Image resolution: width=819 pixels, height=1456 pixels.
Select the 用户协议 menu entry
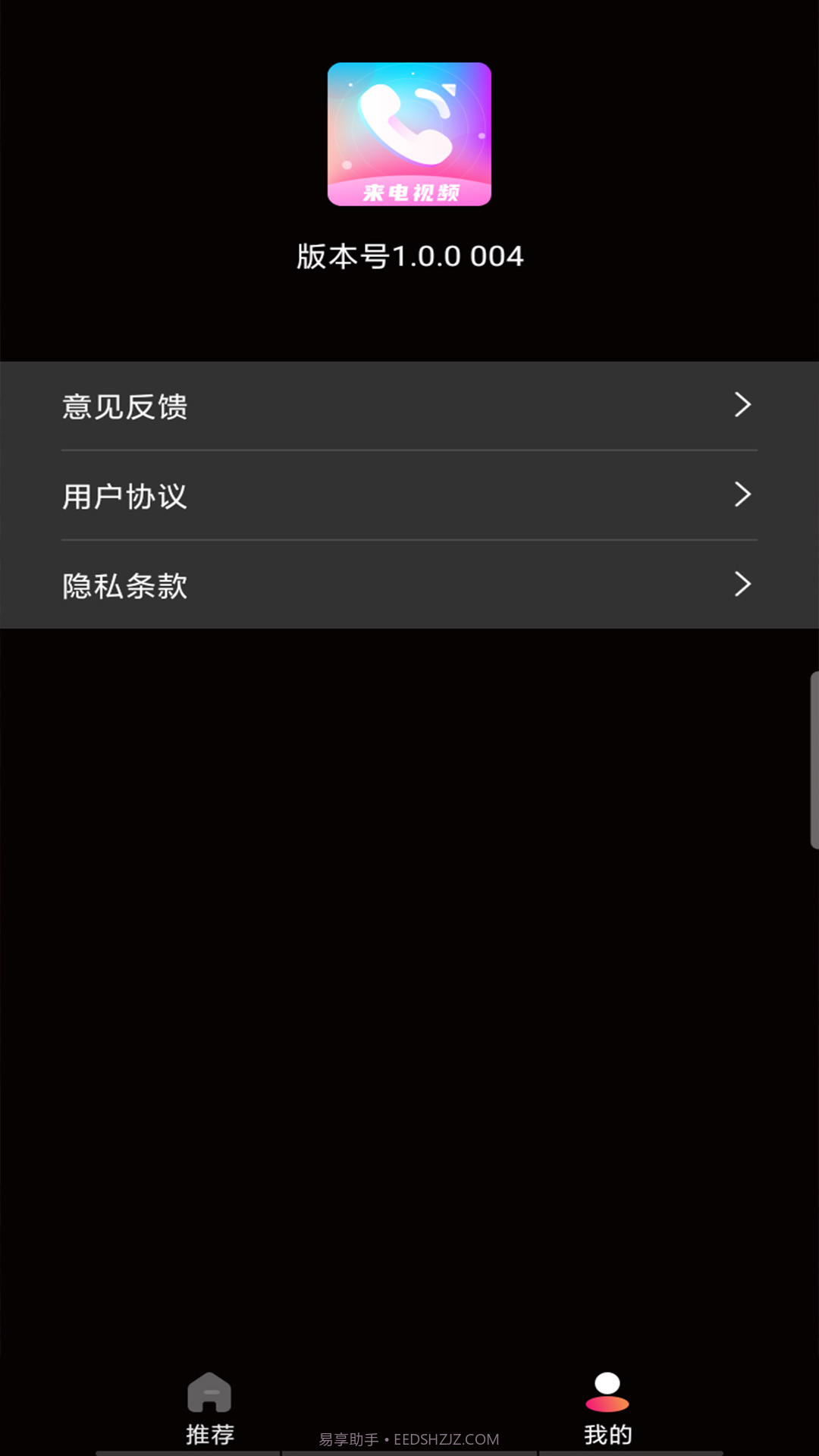126,496
